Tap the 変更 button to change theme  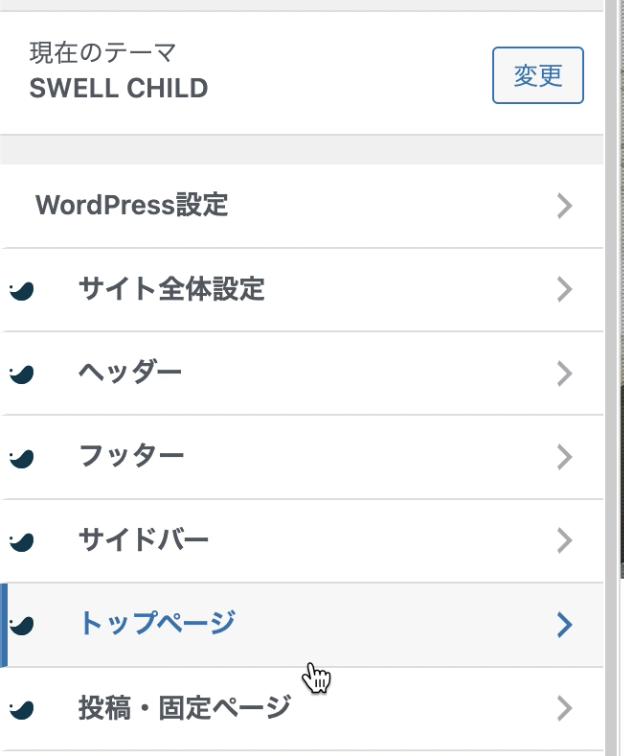point(538,76)
